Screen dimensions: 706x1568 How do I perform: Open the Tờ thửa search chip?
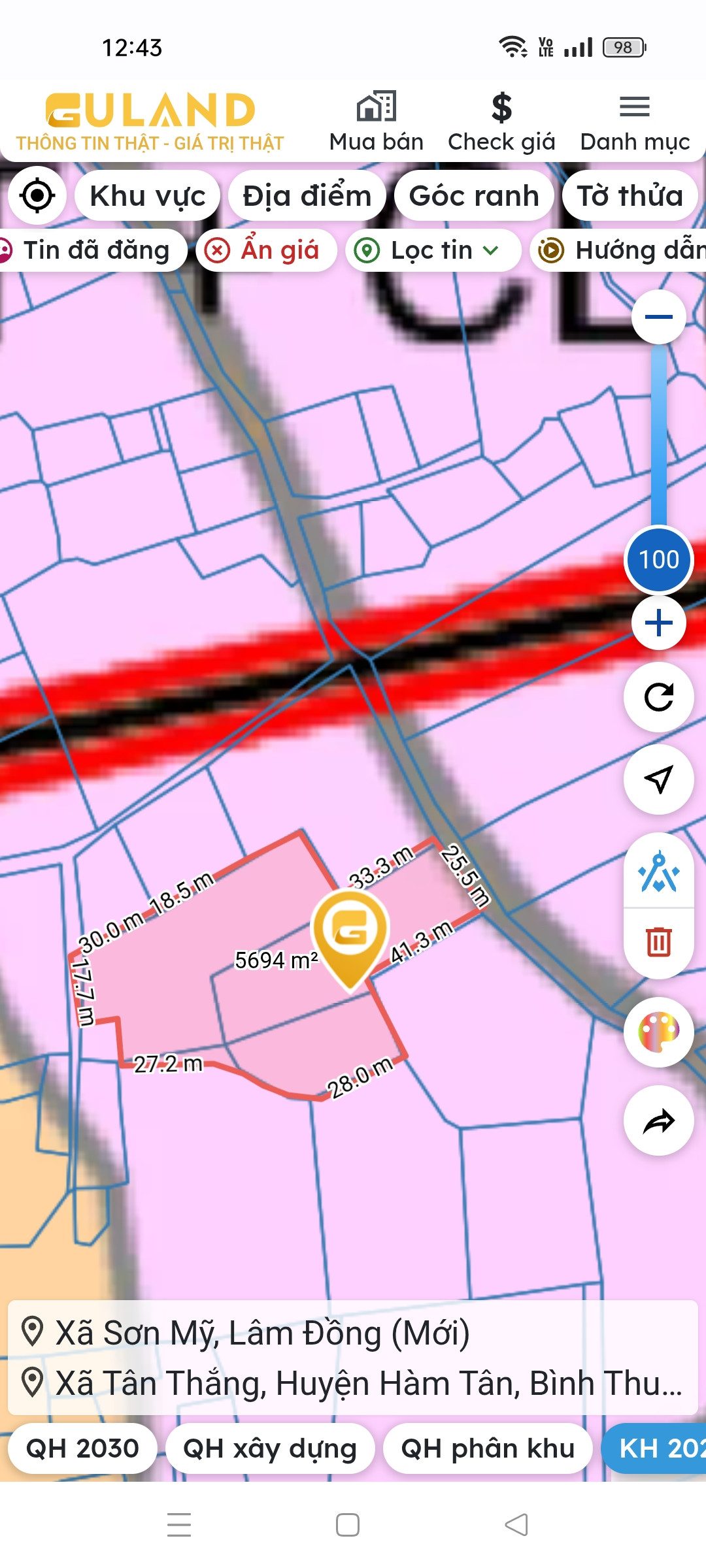[630, 195]
